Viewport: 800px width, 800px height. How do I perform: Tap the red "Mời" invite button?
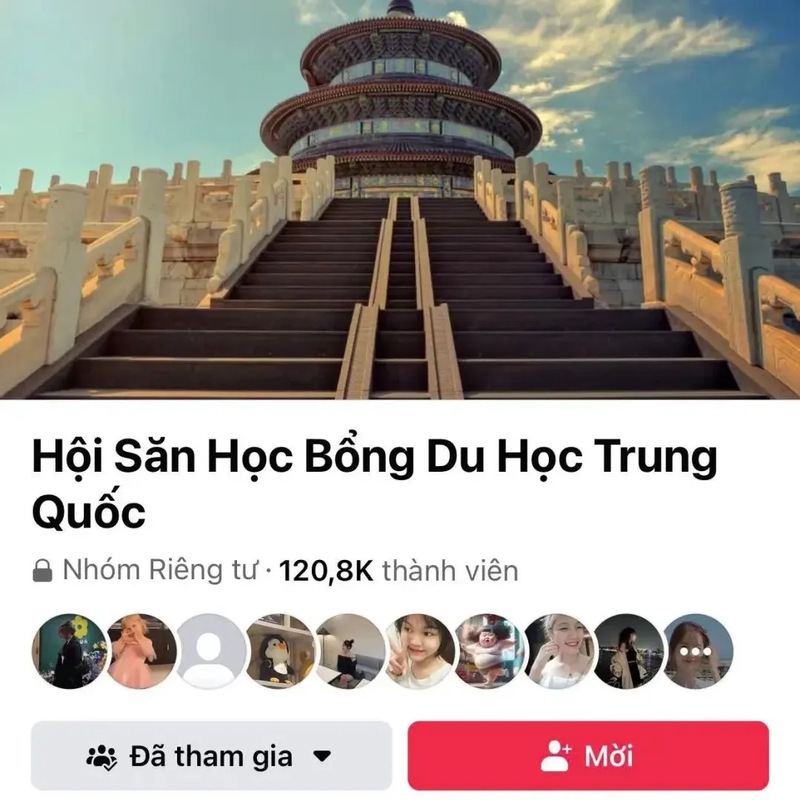click(x=588, y=756)
